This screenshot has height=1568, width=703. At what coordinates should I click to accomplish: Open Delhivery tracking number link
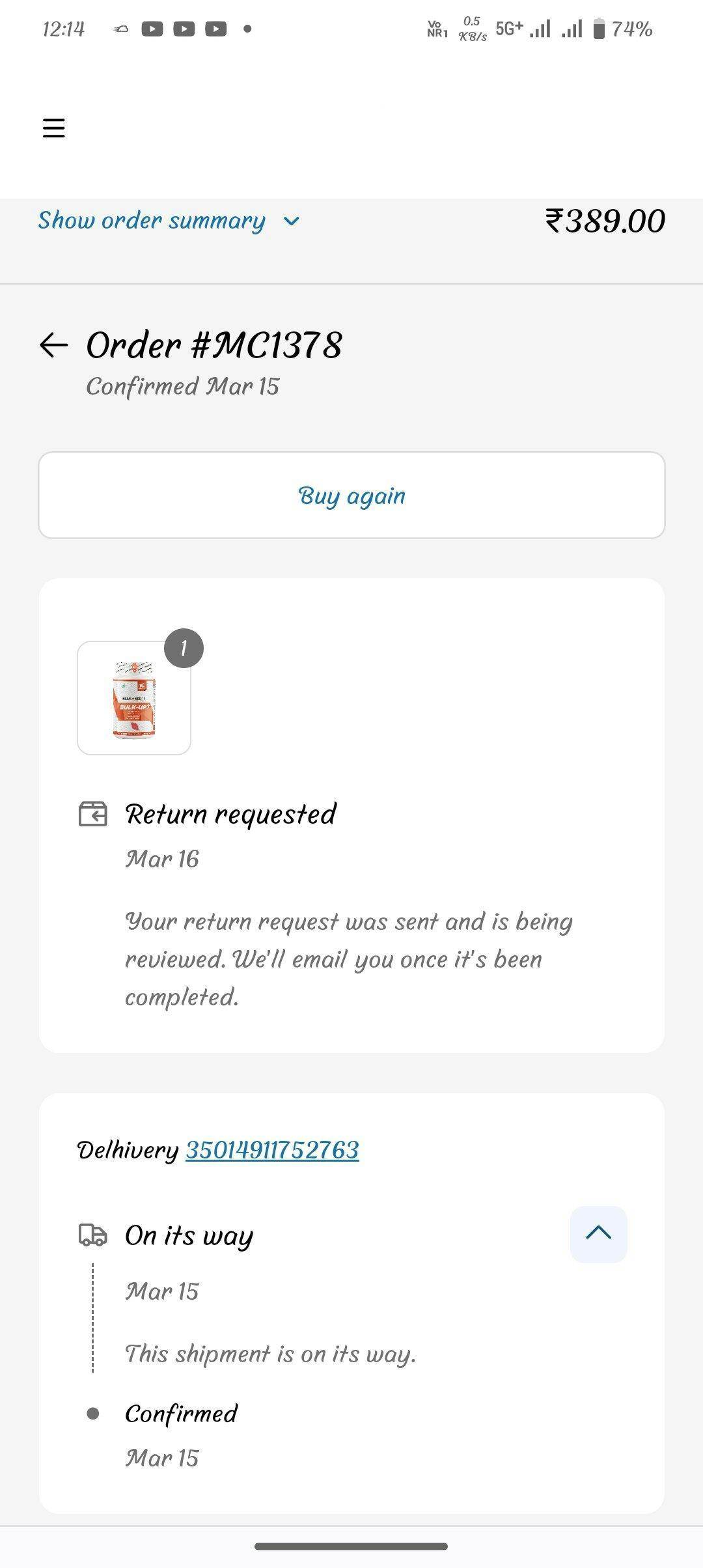point(272,1150)
